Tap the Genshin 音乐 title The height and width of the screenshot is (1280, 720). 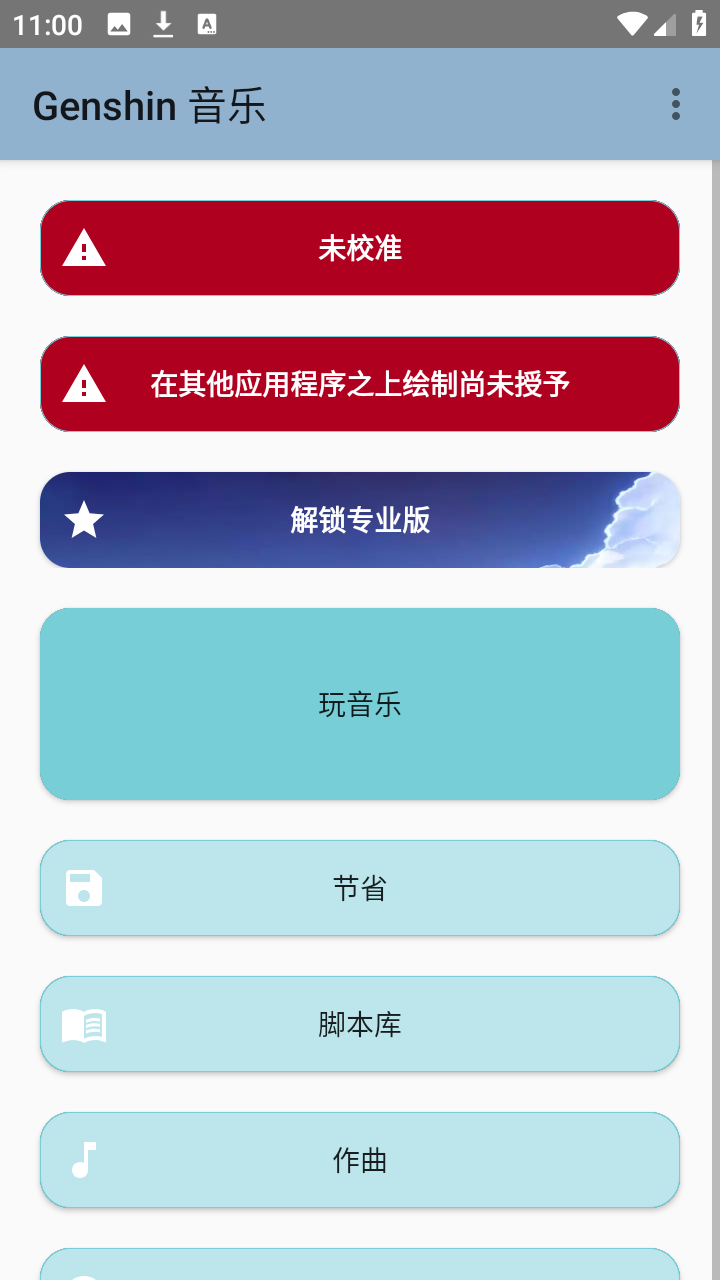tap(148, 104)
